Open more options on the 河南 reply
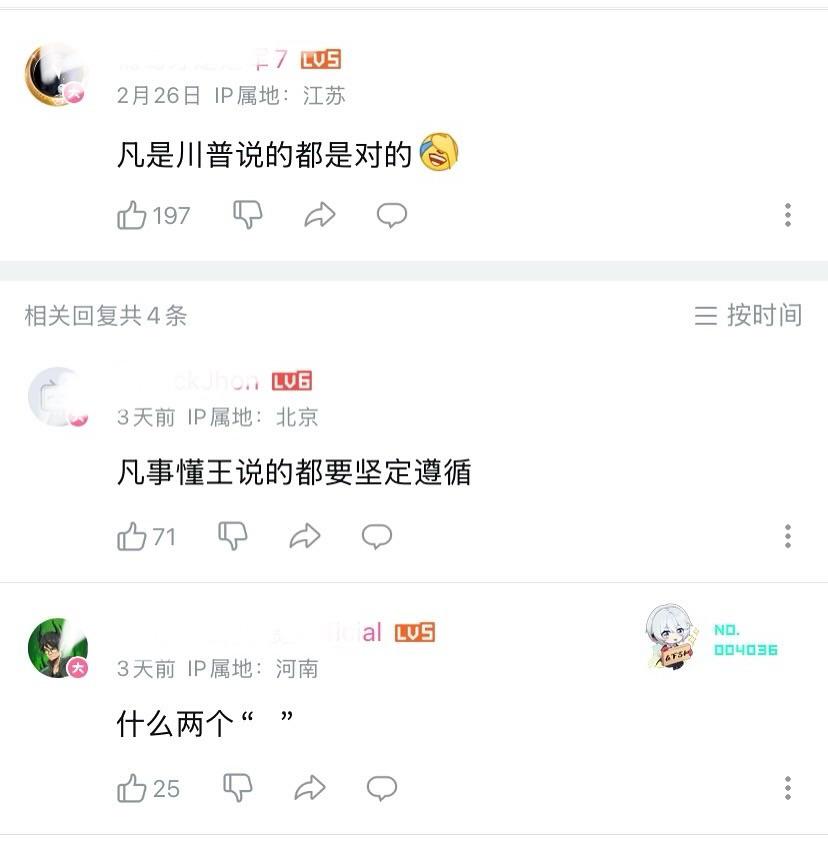Viewport: 828px width, 850px height. [x=788, y=788]
